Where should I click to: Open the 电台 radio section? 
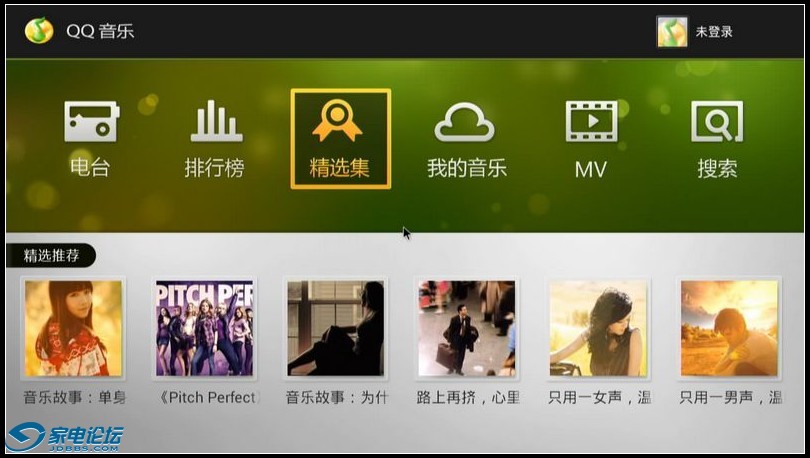pyautogui.click(x=91, y=138)
